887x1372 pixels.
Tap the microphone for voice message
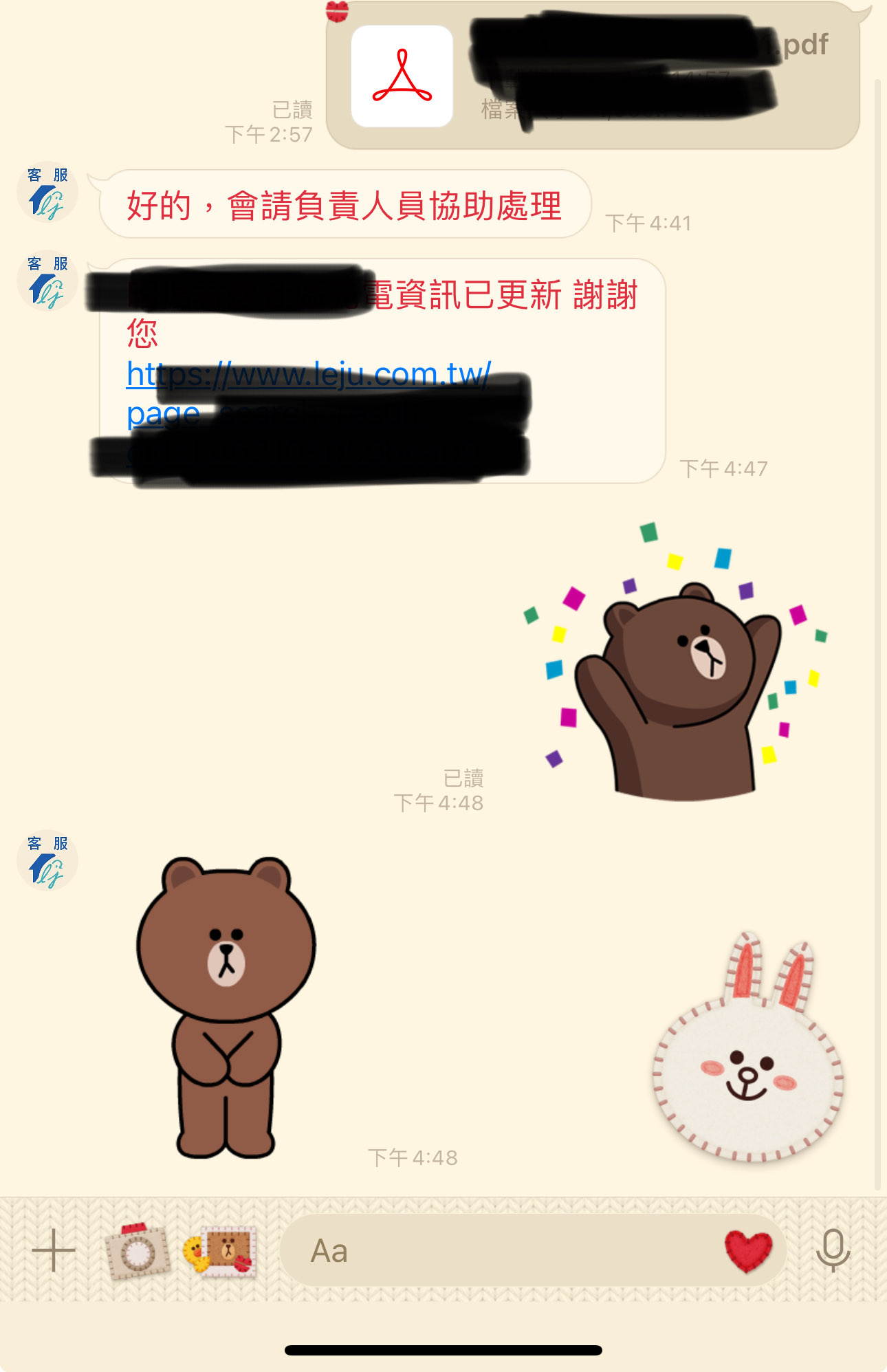point(833,1250)
